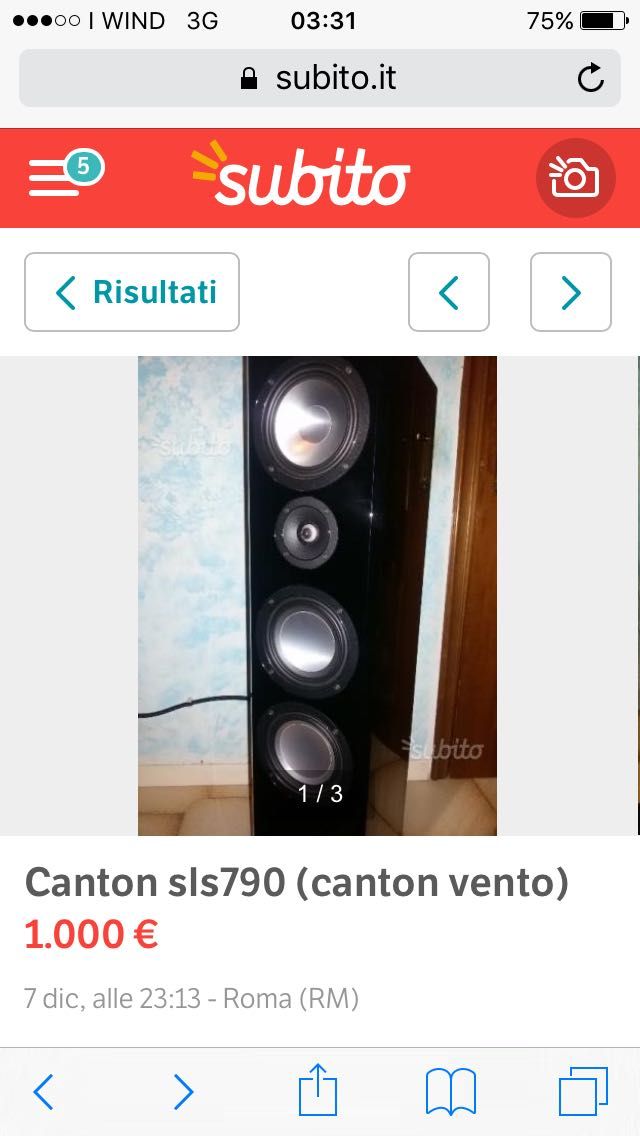Open the Canton speaker photo
This screenshot has height=1136, width=640.
coord(317,595)
